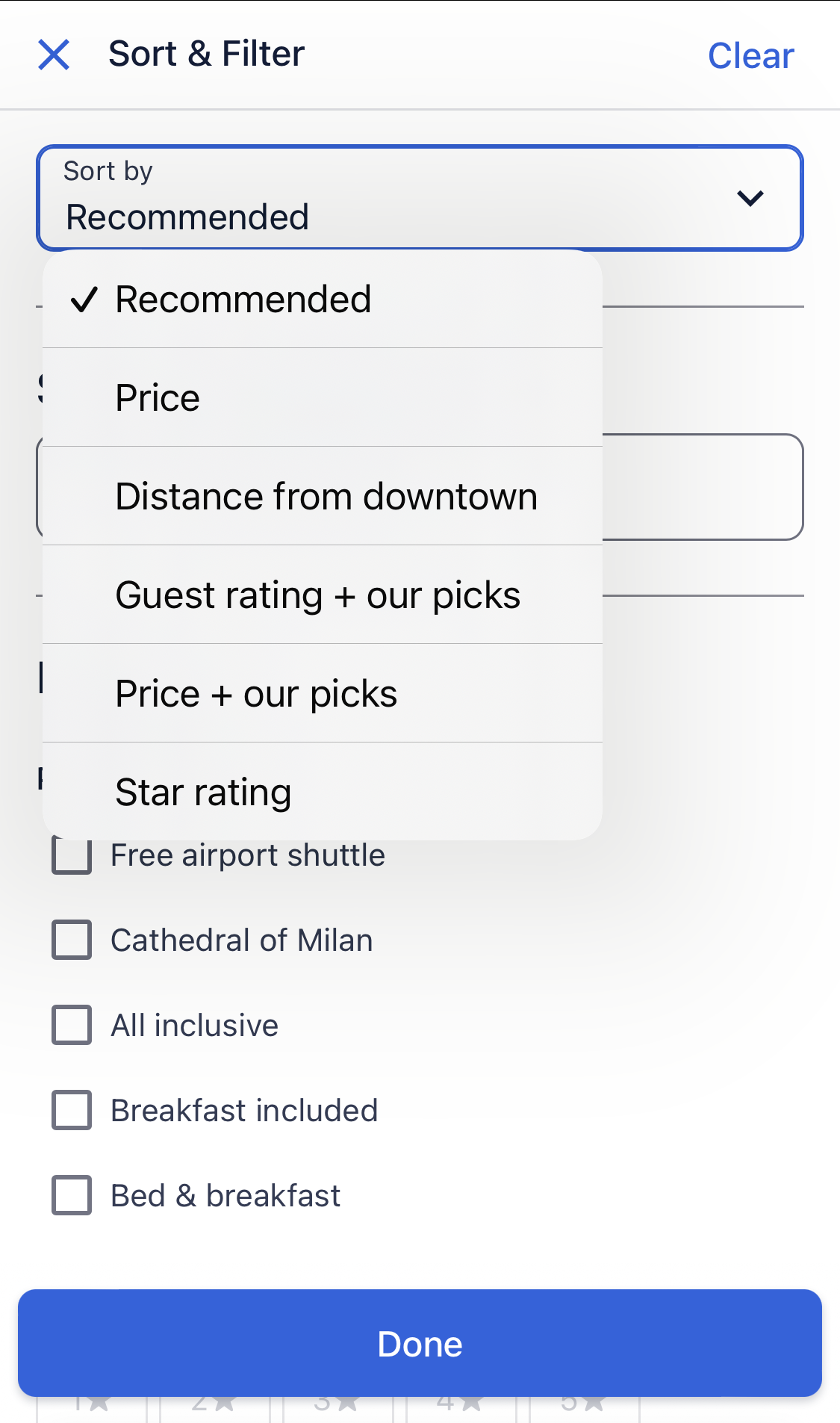
Task: Toggle the All inclusive filter on
Action: 71,1026
